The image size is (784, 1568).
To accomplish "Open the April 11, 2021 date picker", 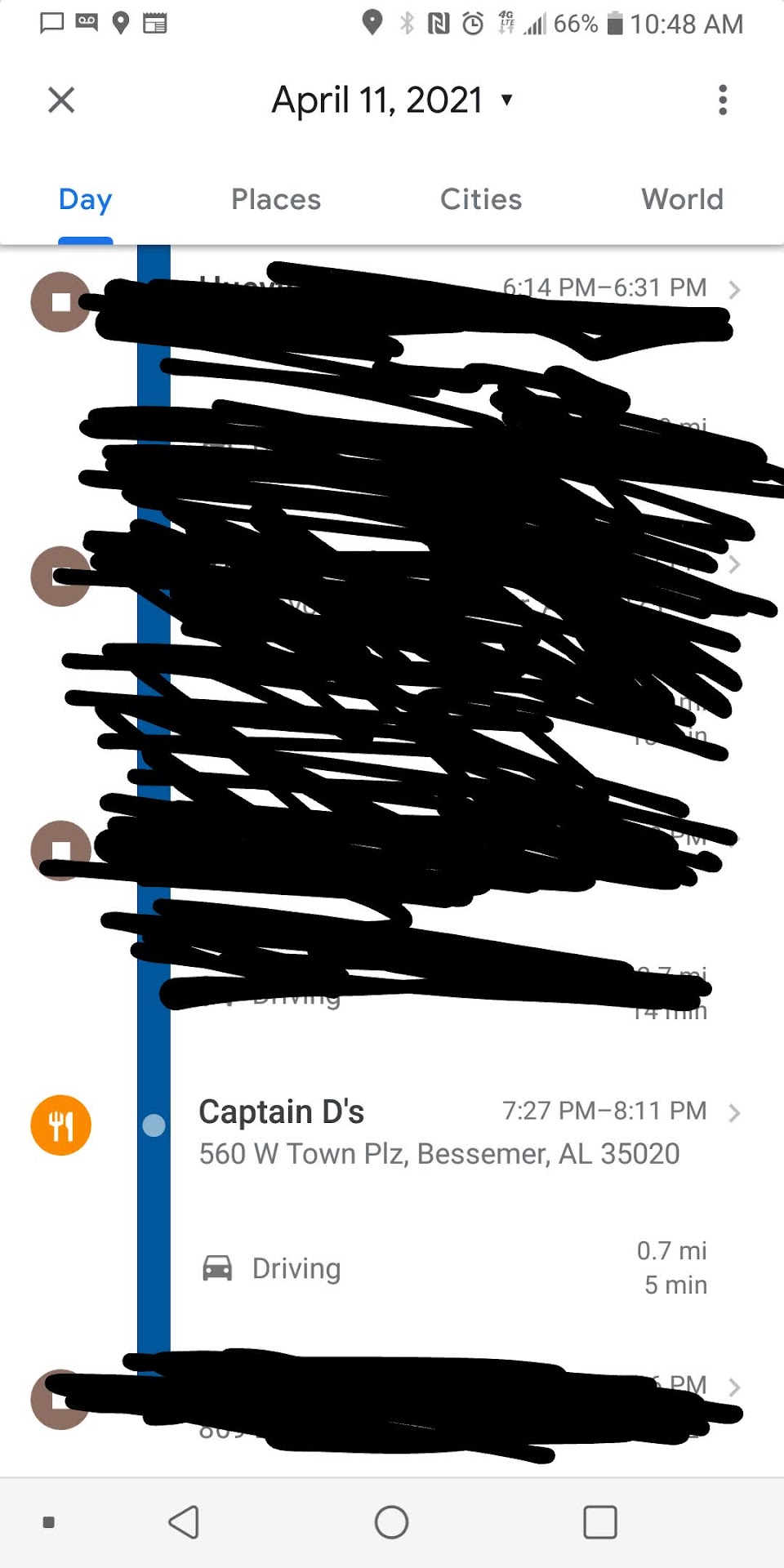I will coord(392,100).
